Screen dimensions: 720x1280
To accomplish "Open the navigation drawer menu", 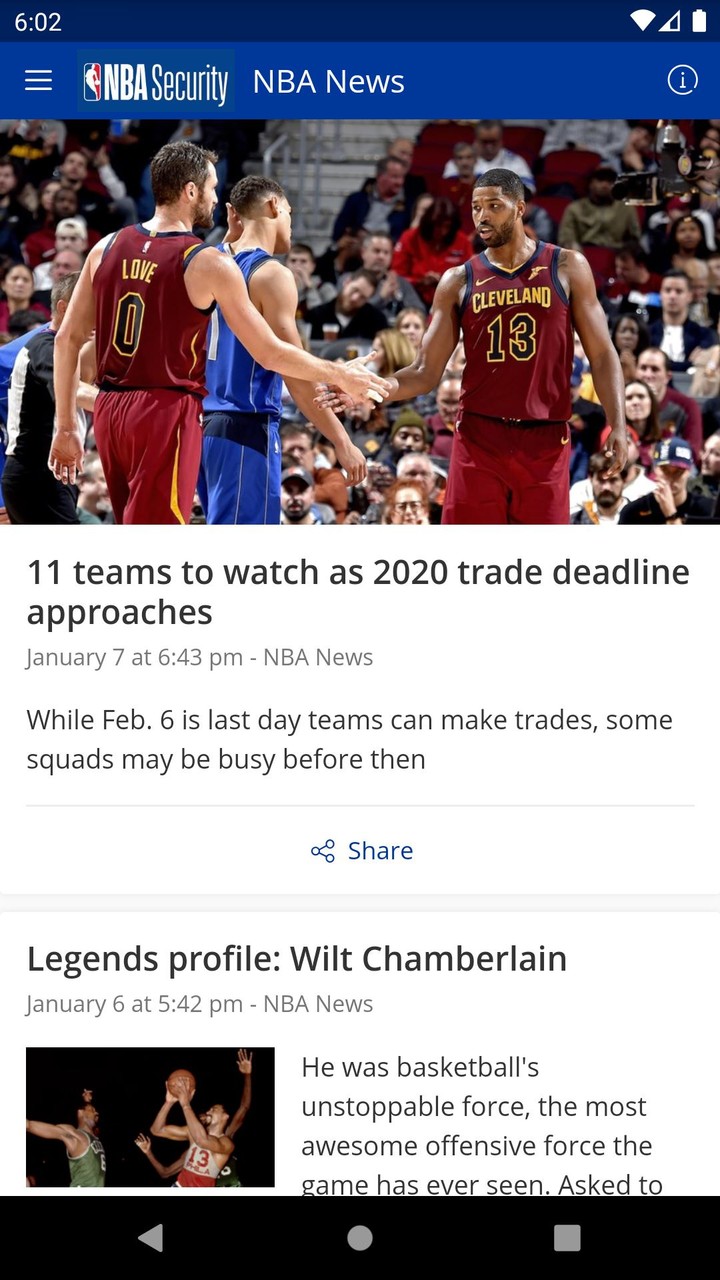I will (37, 81).
